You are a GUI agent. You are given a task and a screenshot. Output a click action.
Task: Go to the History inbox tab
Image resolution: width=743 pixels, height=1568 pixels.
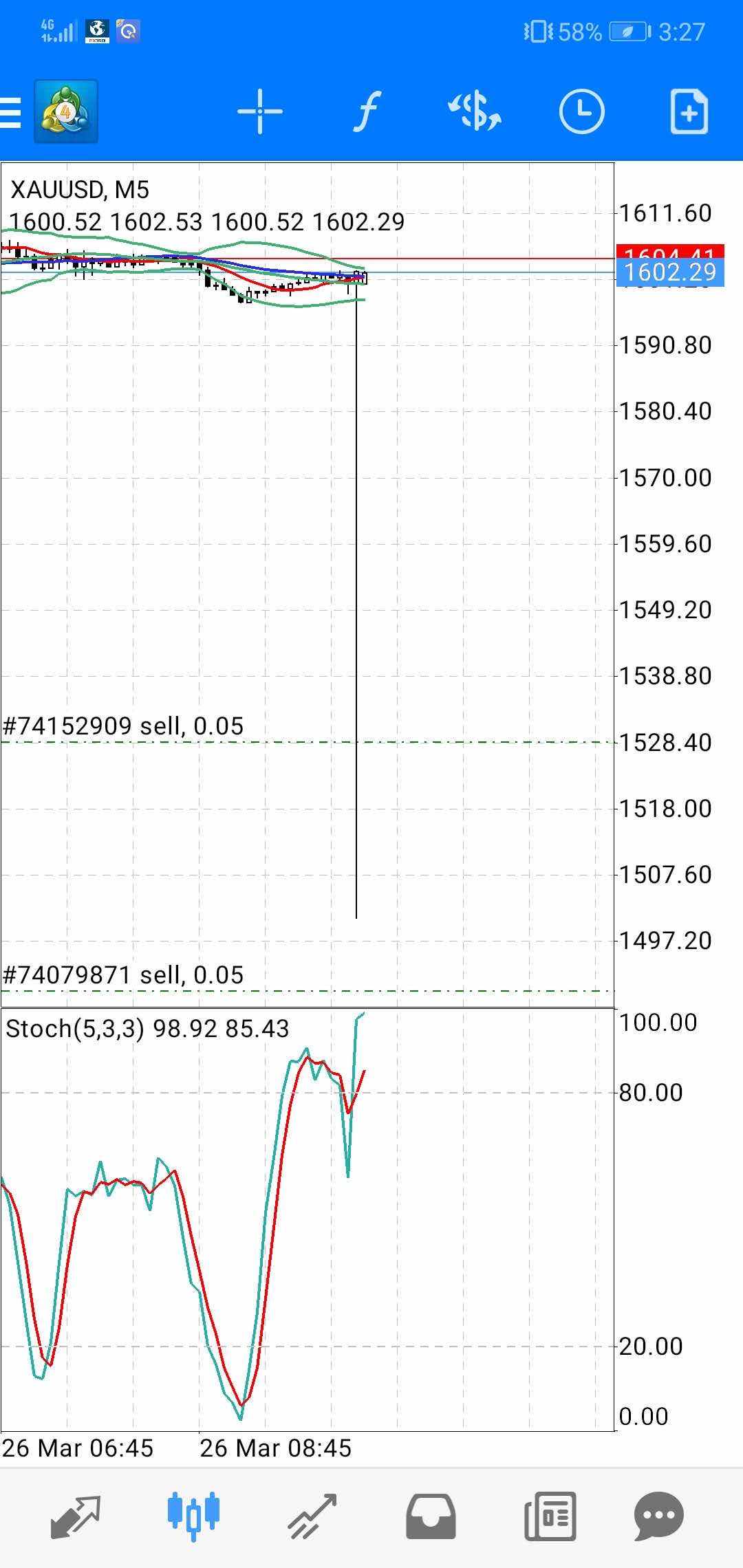click(431, 1516)
